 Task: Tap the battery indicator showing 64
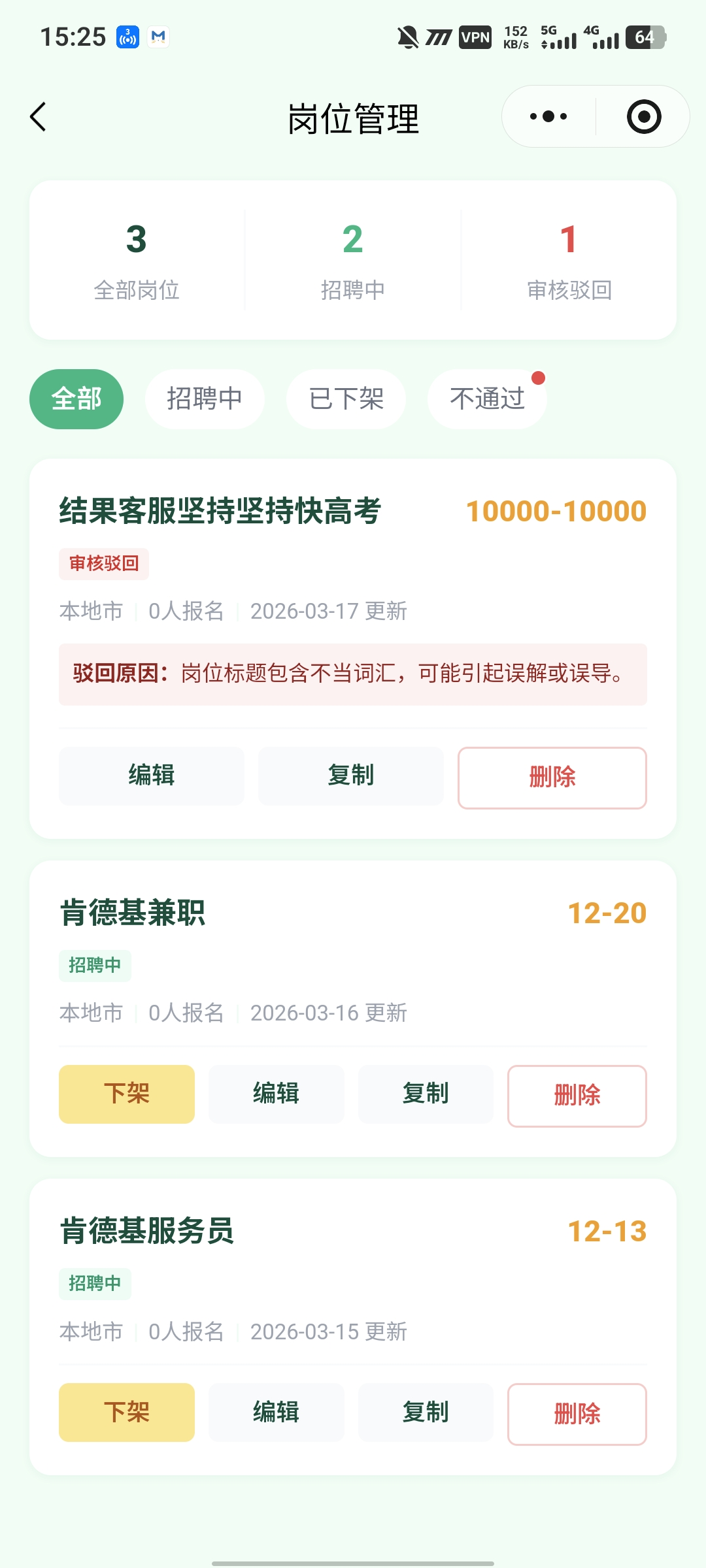coord(644,37)
